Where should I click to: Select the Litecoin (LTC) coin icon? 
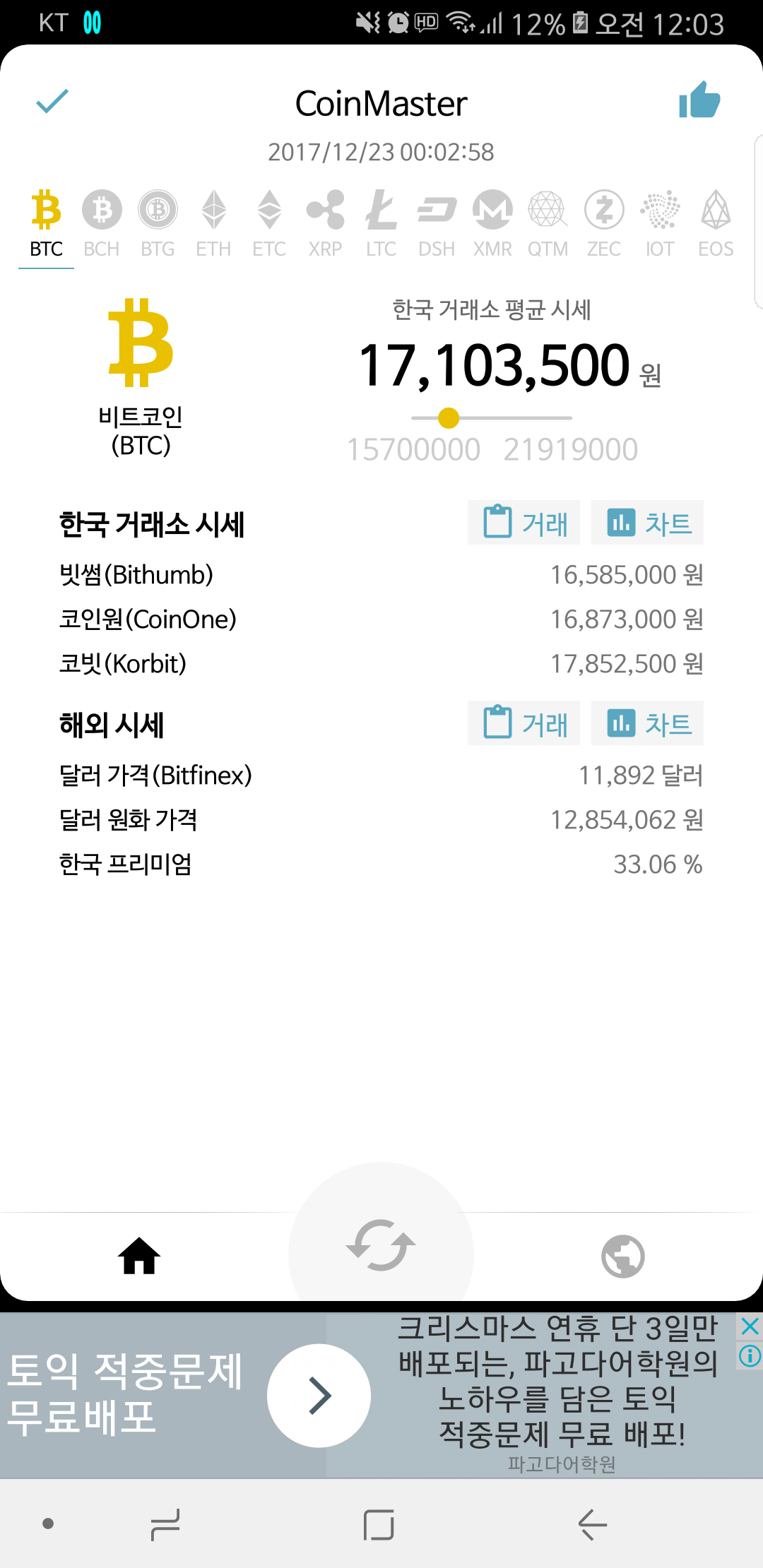(x=381, y=210)
